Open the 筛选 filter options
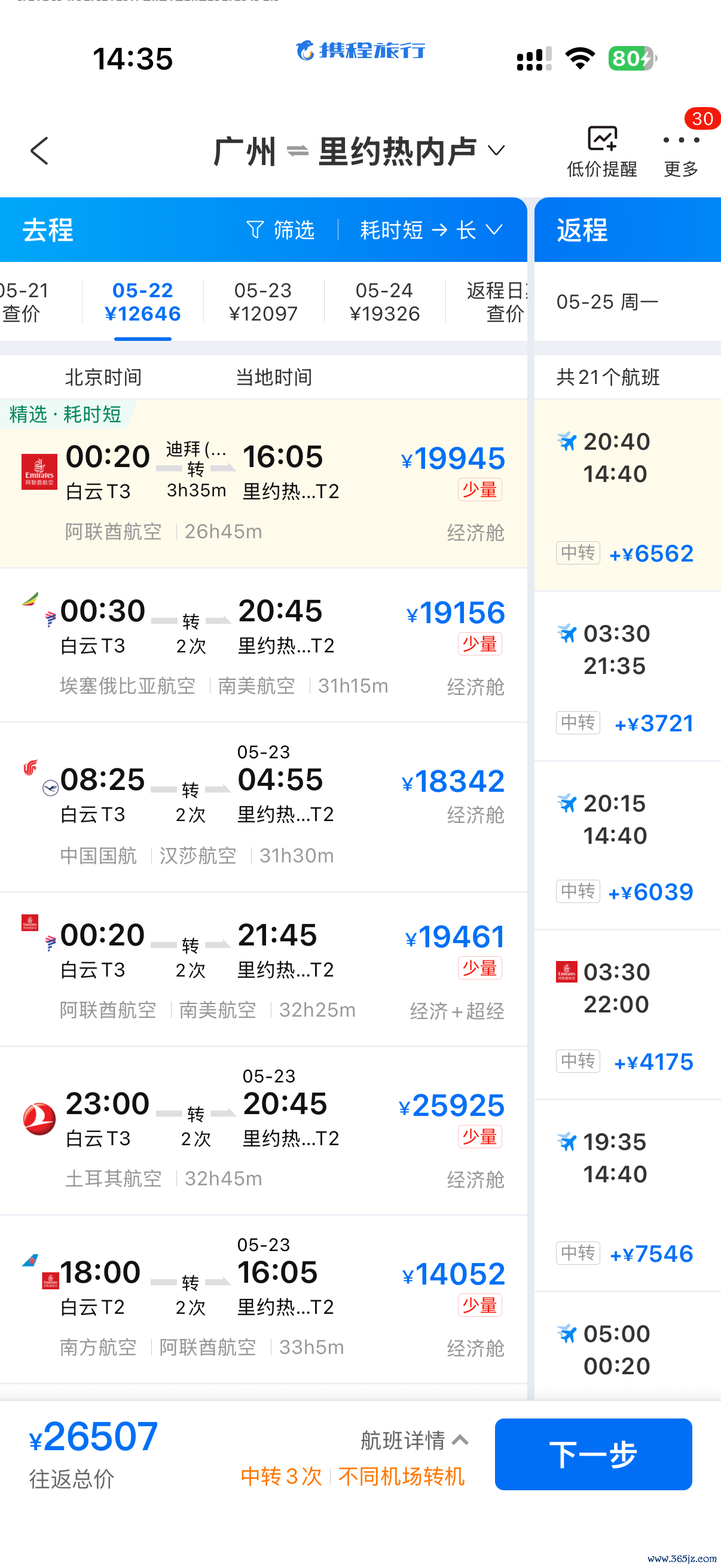Viewport: 721px width, 1568px height. [280, 230]
